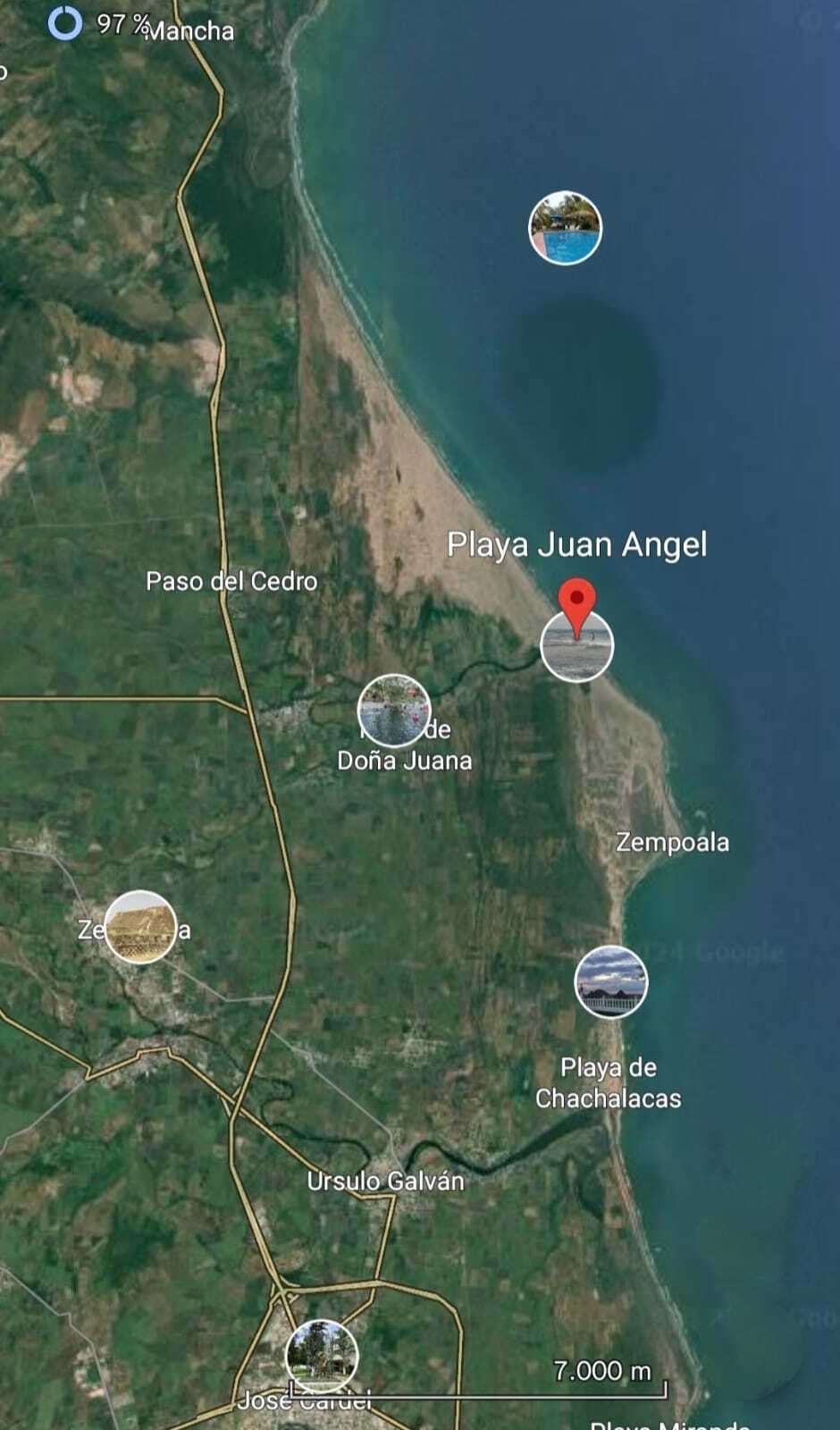Open the ruins photo bubble on the left
The height and width of the screenshot is (1430, 840).
[x=140, y=927]
